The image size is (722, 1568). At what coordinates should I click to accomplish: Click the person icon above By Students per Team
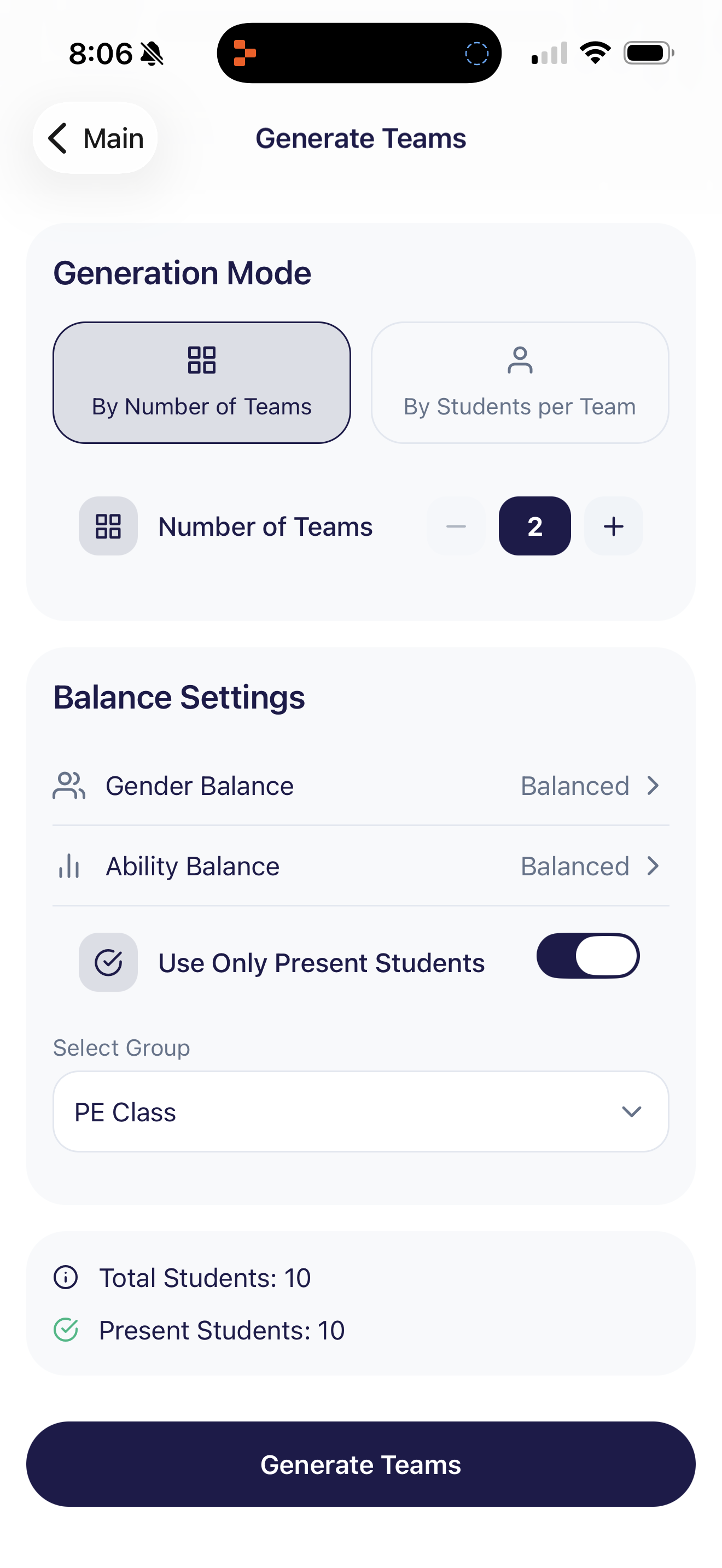coord(520,359)
